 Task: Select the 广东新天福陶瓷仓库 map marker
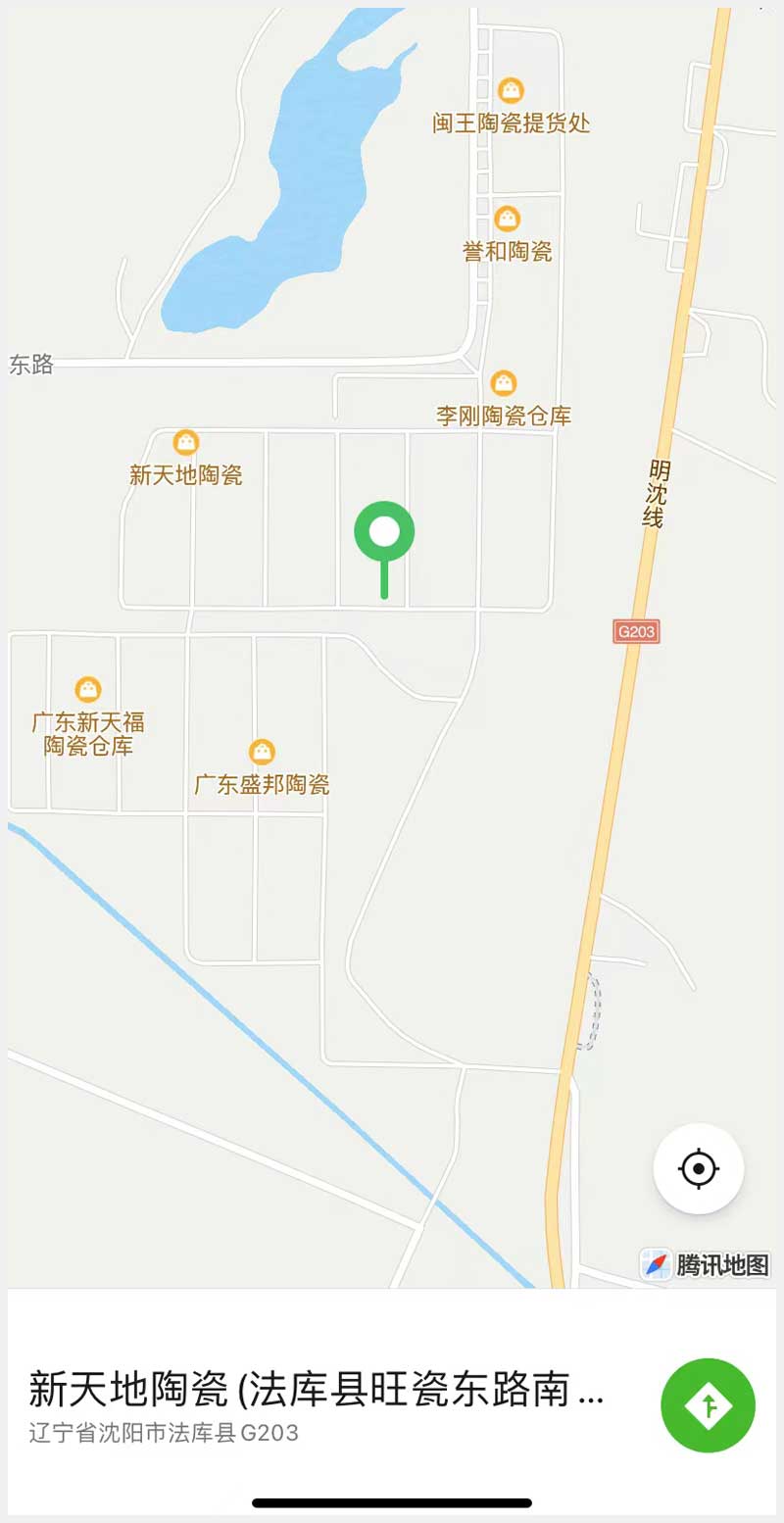(88, 690)
